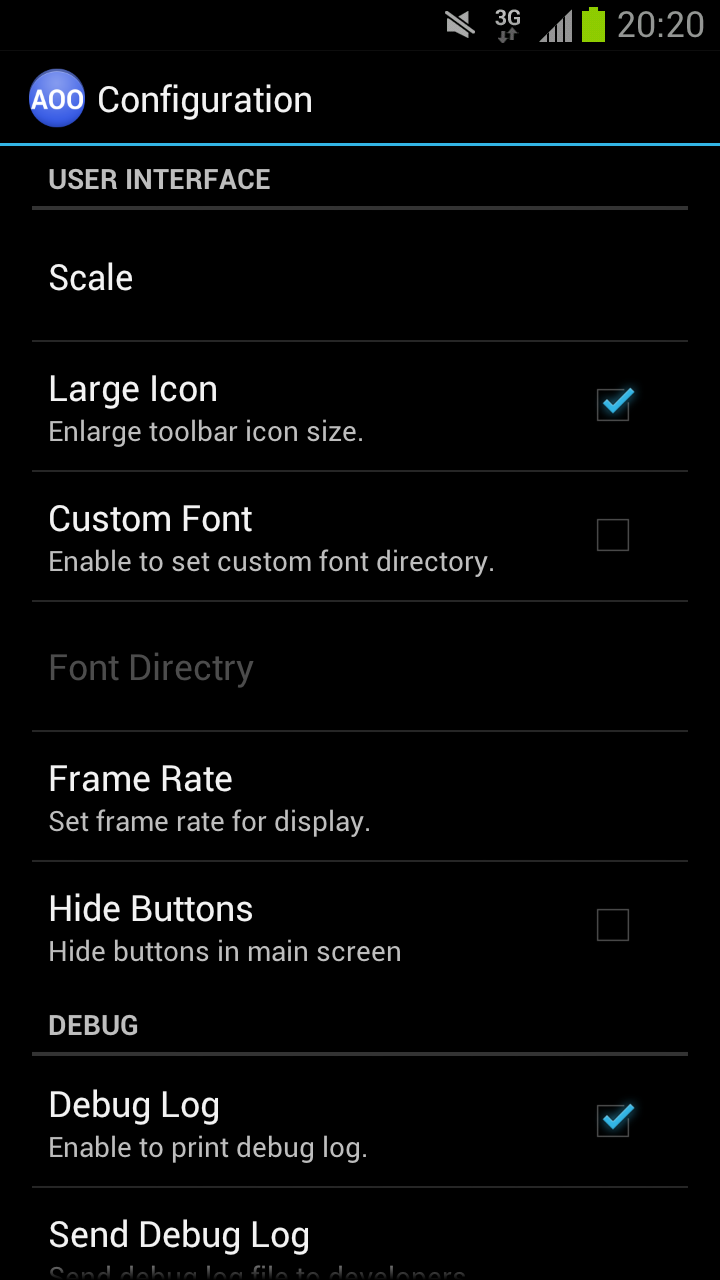Disable the Debug Log checkbox
Viewport: 720px width, 1280px height.
point(612,1120)
